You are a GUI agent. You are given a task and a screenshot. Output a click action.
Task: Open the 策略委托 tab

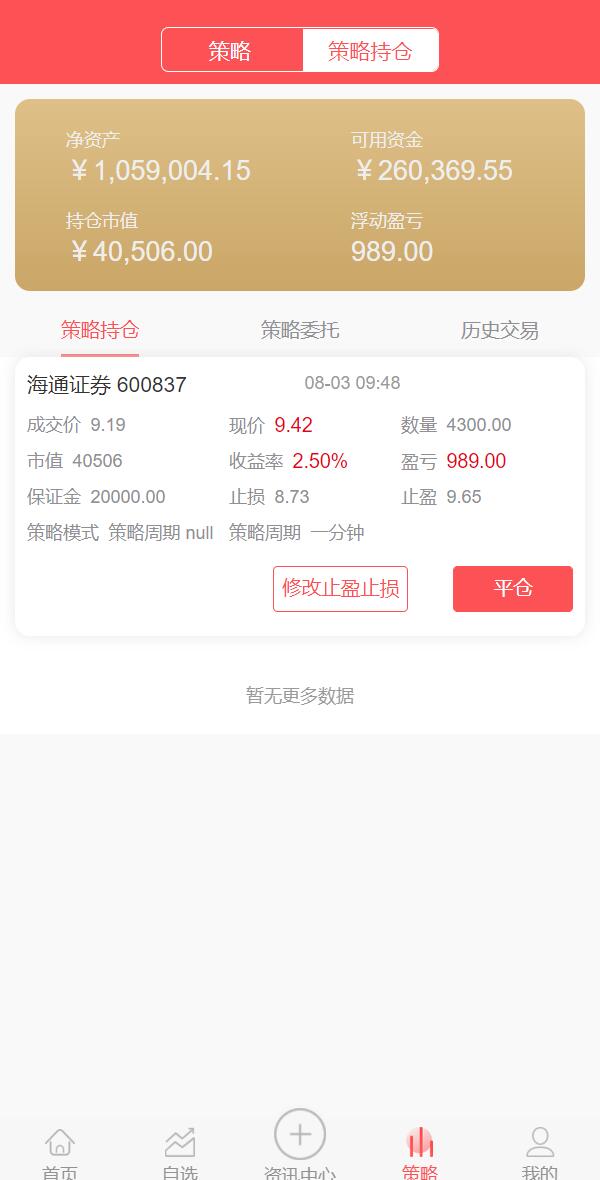point(300,330)
